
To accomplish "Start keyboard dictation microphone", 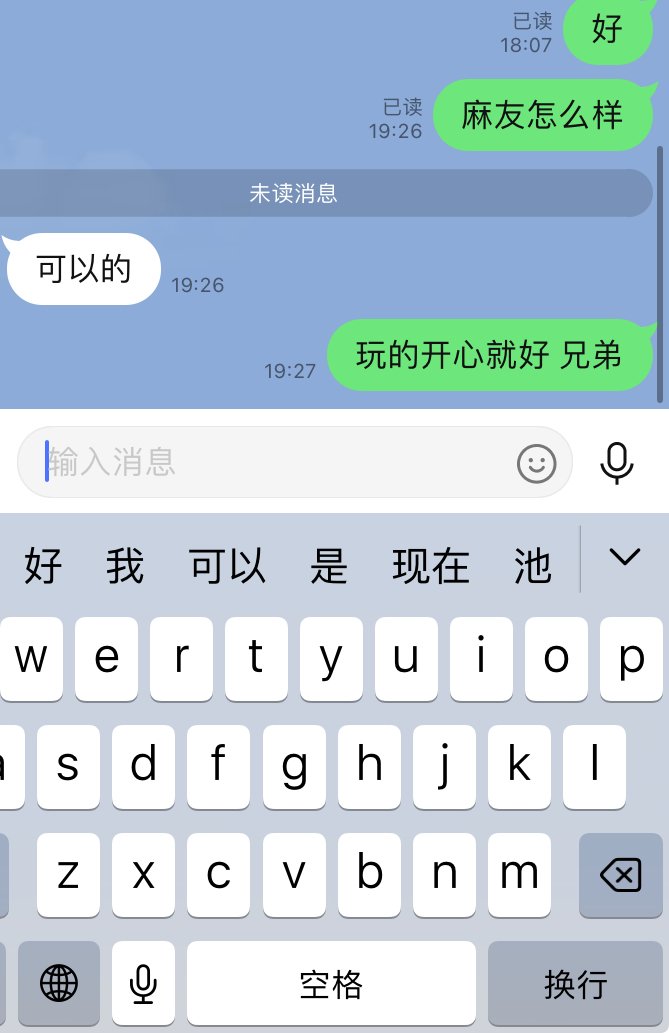I will pos(144,984).
